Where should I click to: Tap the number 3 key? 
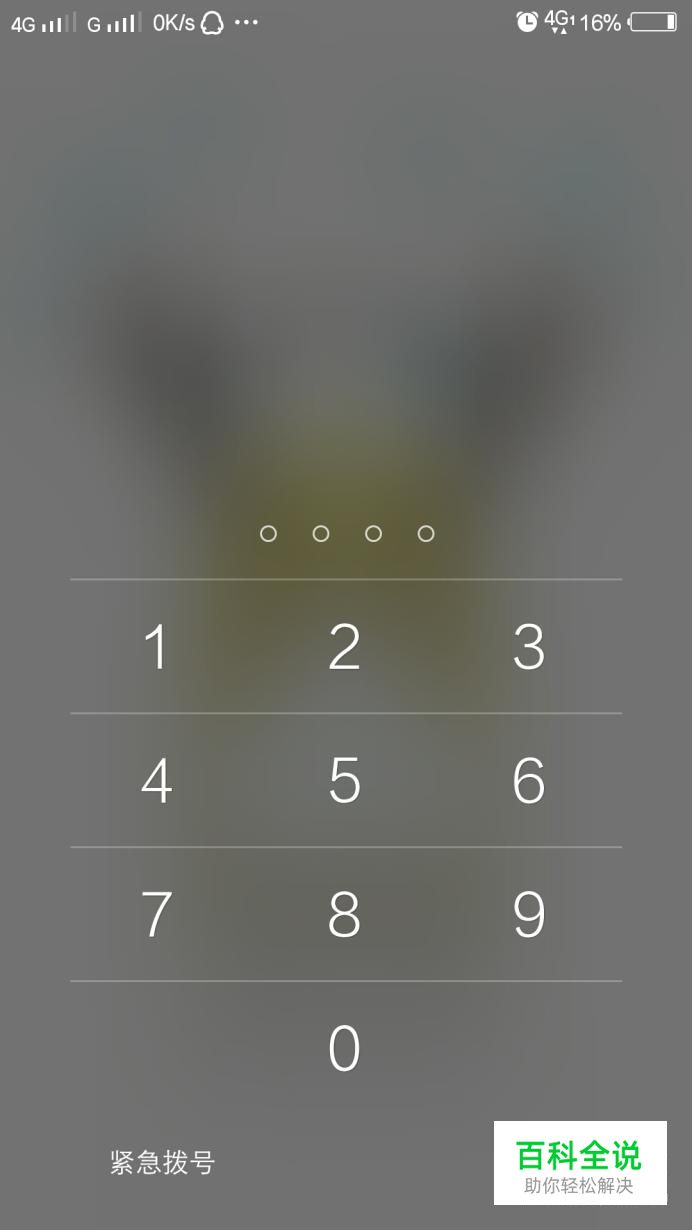click(529, 647)
